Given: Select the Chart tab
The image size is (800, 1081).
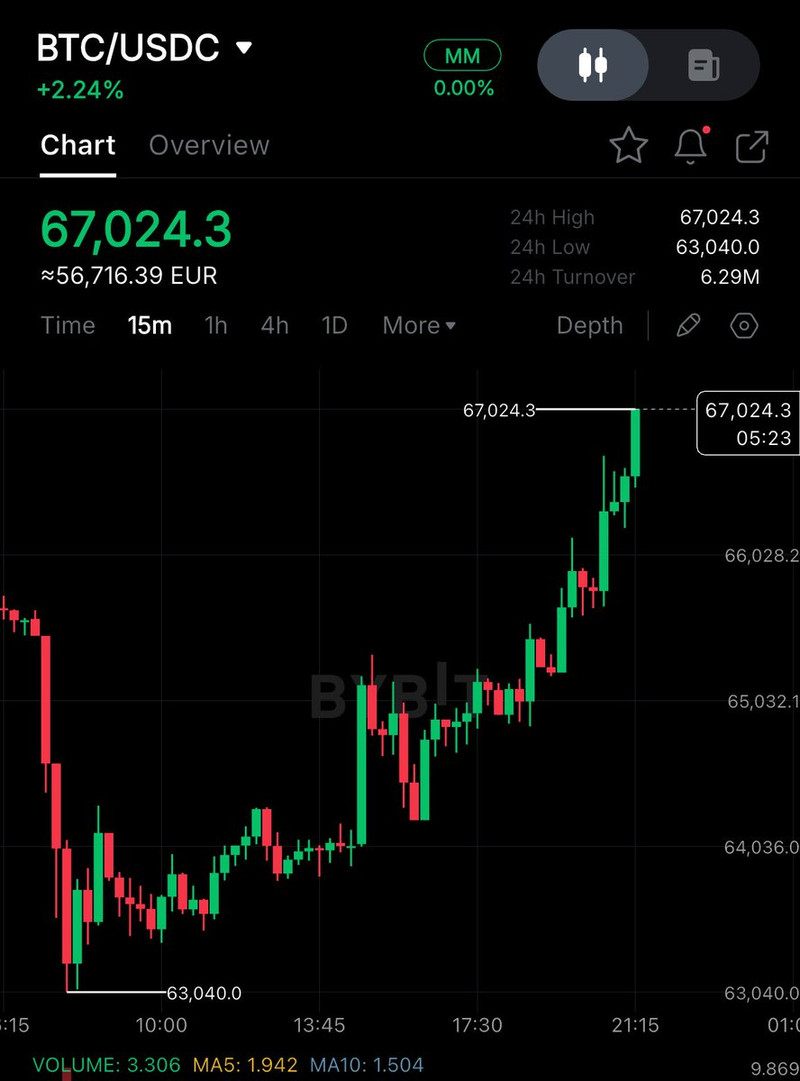Looking at the screenshot, I should click(x=78, y=145).
